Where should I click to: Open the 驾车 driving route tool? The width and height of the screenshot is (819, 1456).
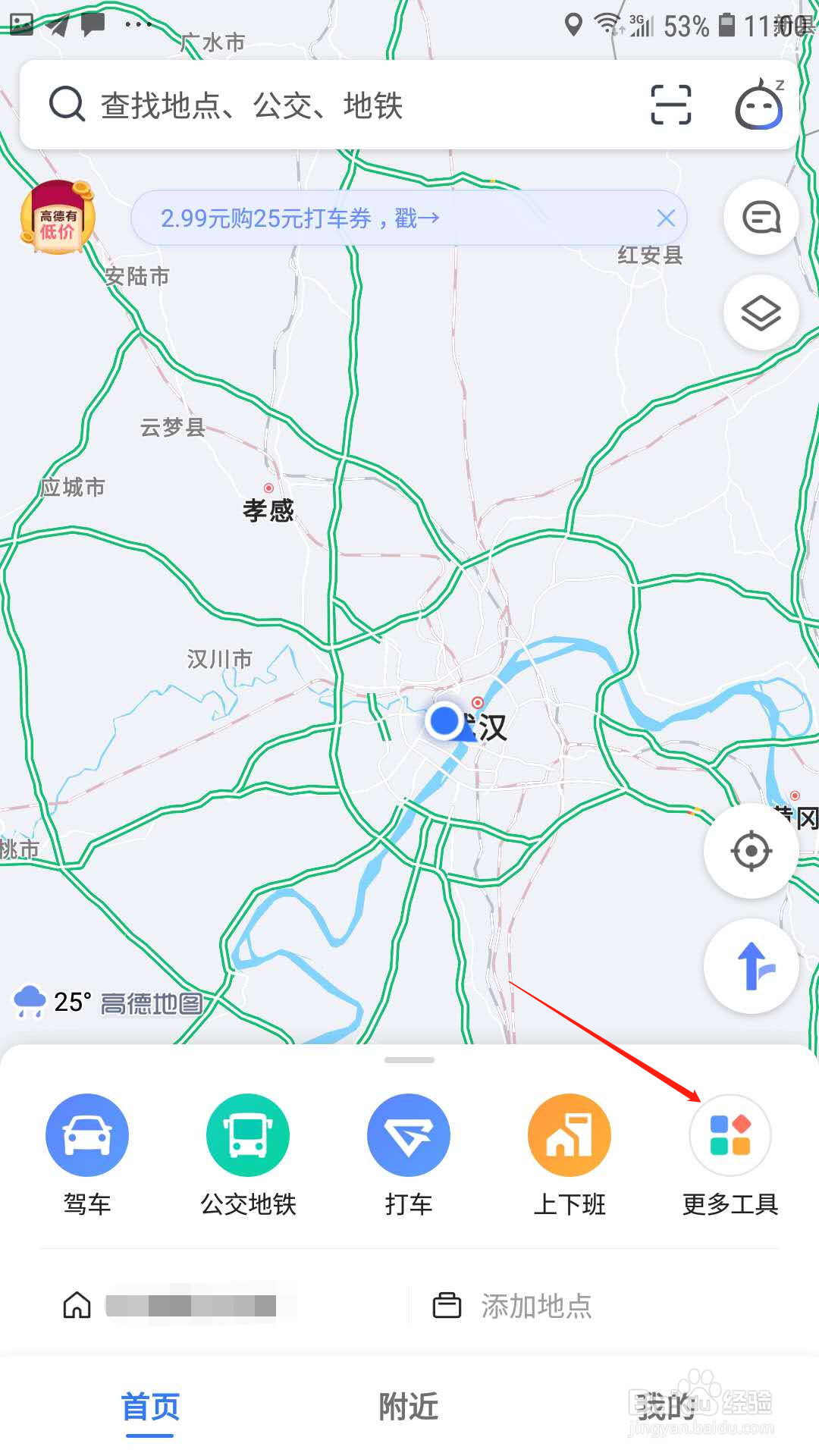point(86,1135)
